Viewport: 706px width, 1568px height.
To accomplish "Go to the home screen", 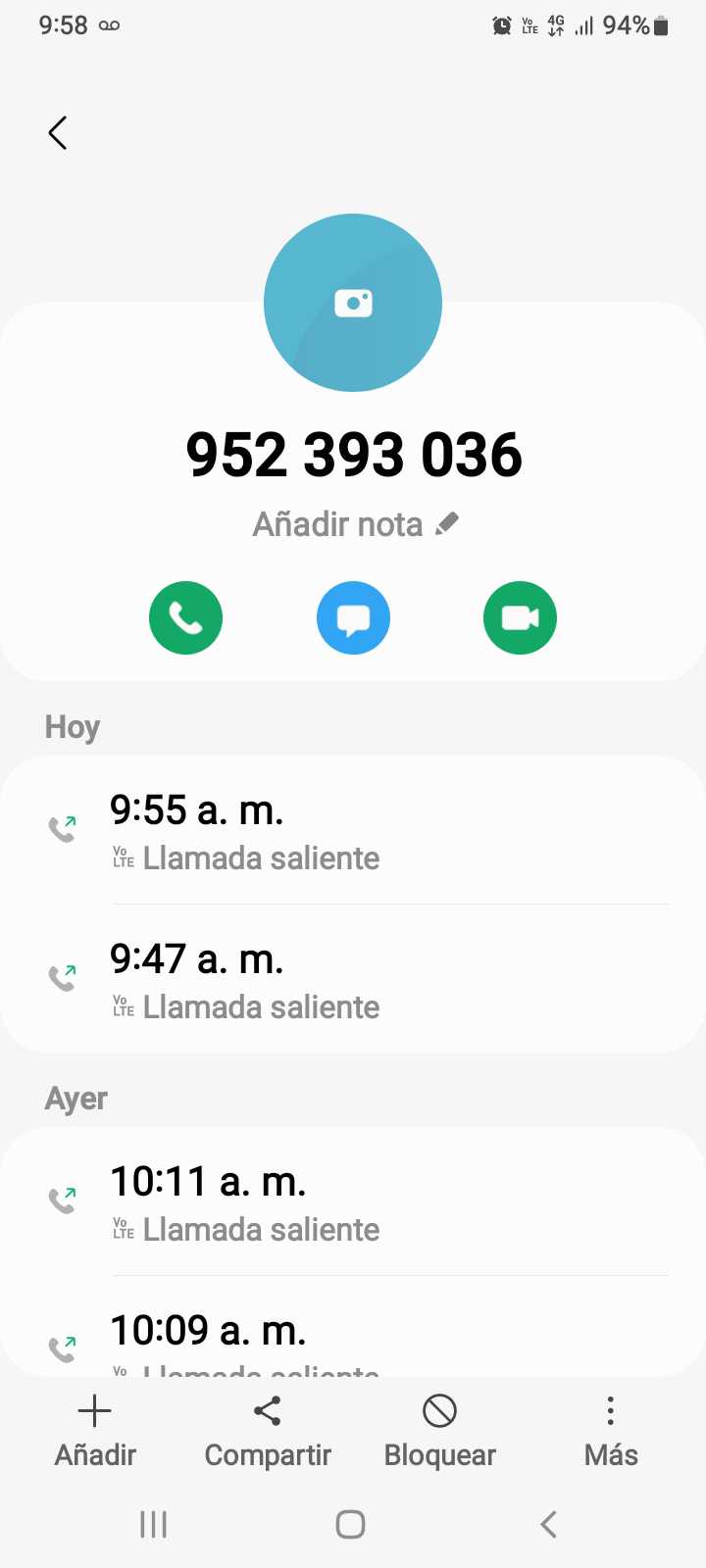I will [350, 1524].
